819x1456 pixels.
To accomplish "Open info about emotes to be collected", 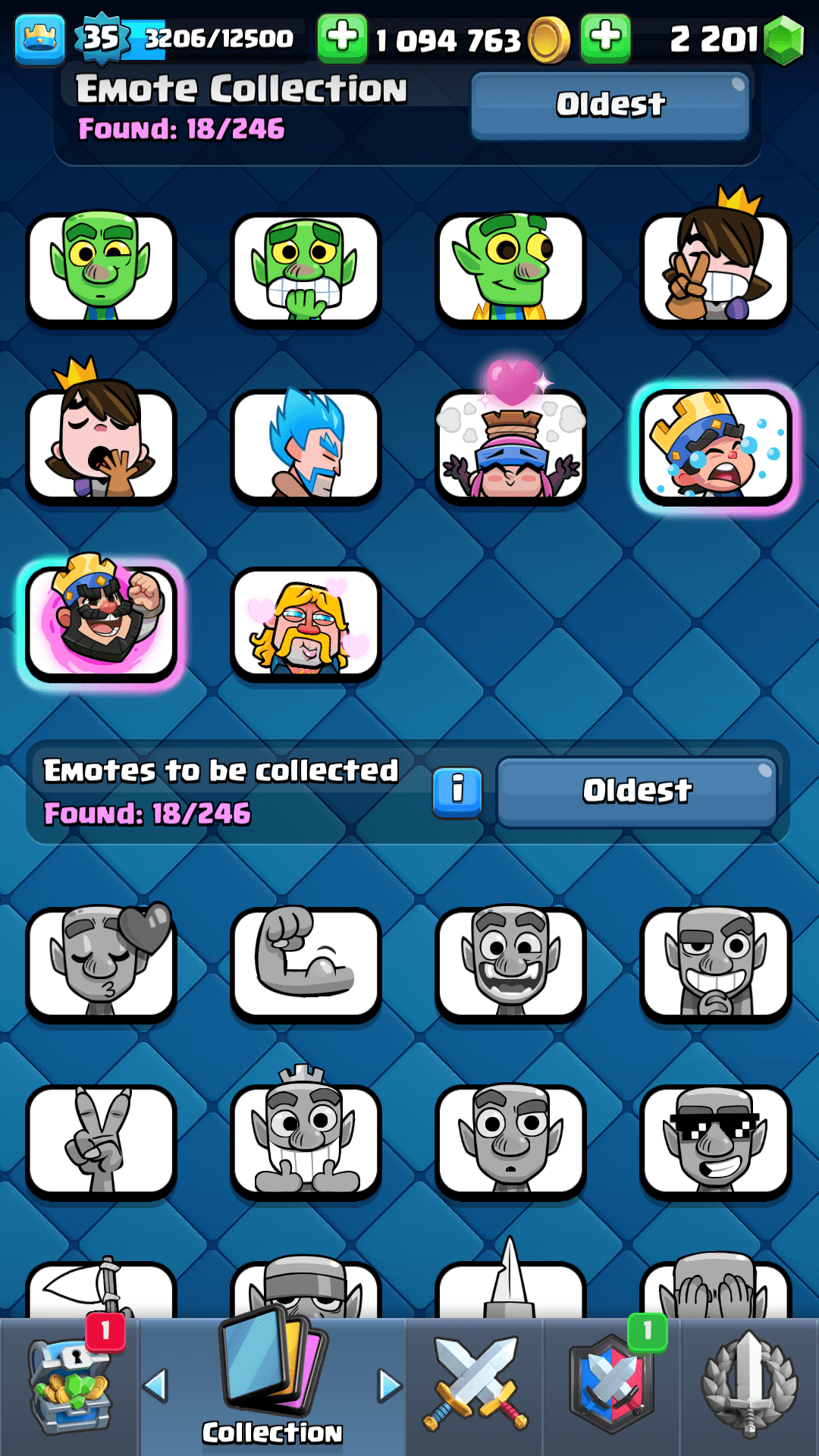I will [x=457, y=792].
